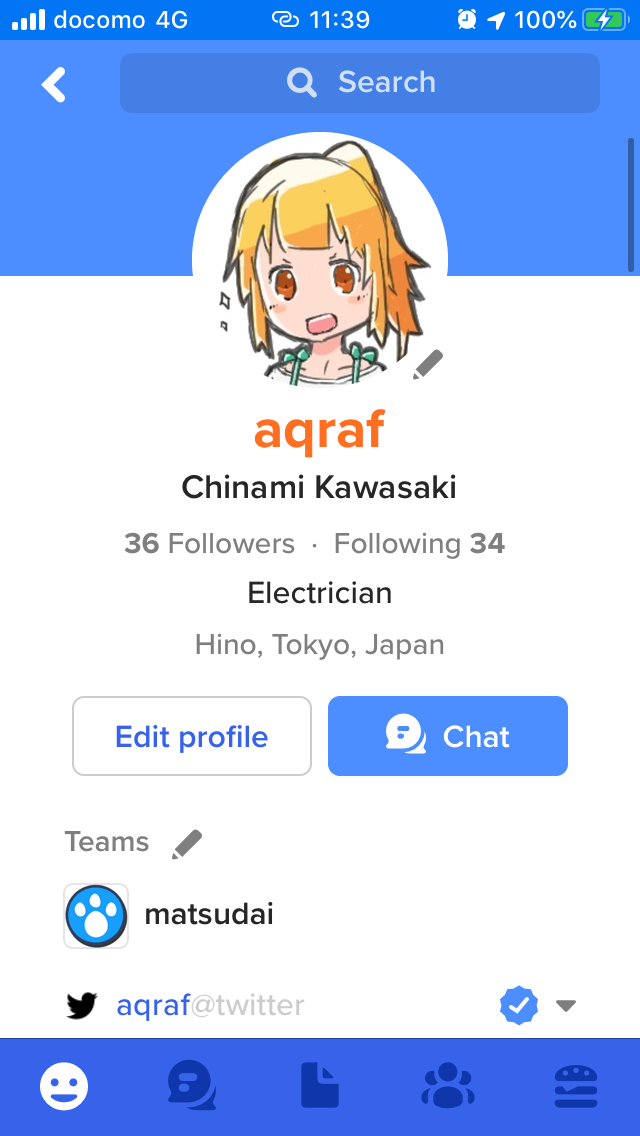Open the Search field

coord(360,82)
